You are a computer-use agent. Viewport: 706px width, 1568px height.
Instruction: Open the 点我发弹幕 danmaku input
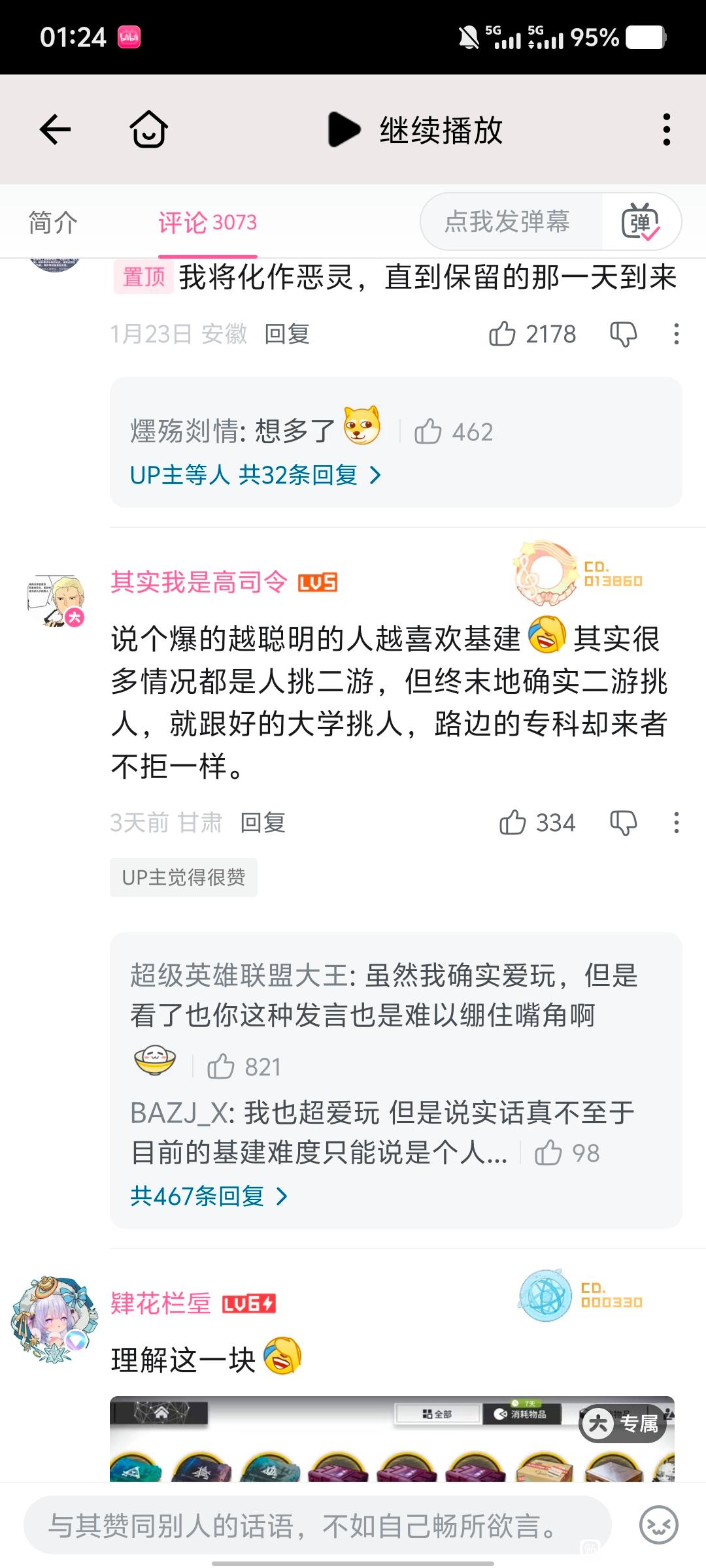pyautogui.click(x=507, y=221)
